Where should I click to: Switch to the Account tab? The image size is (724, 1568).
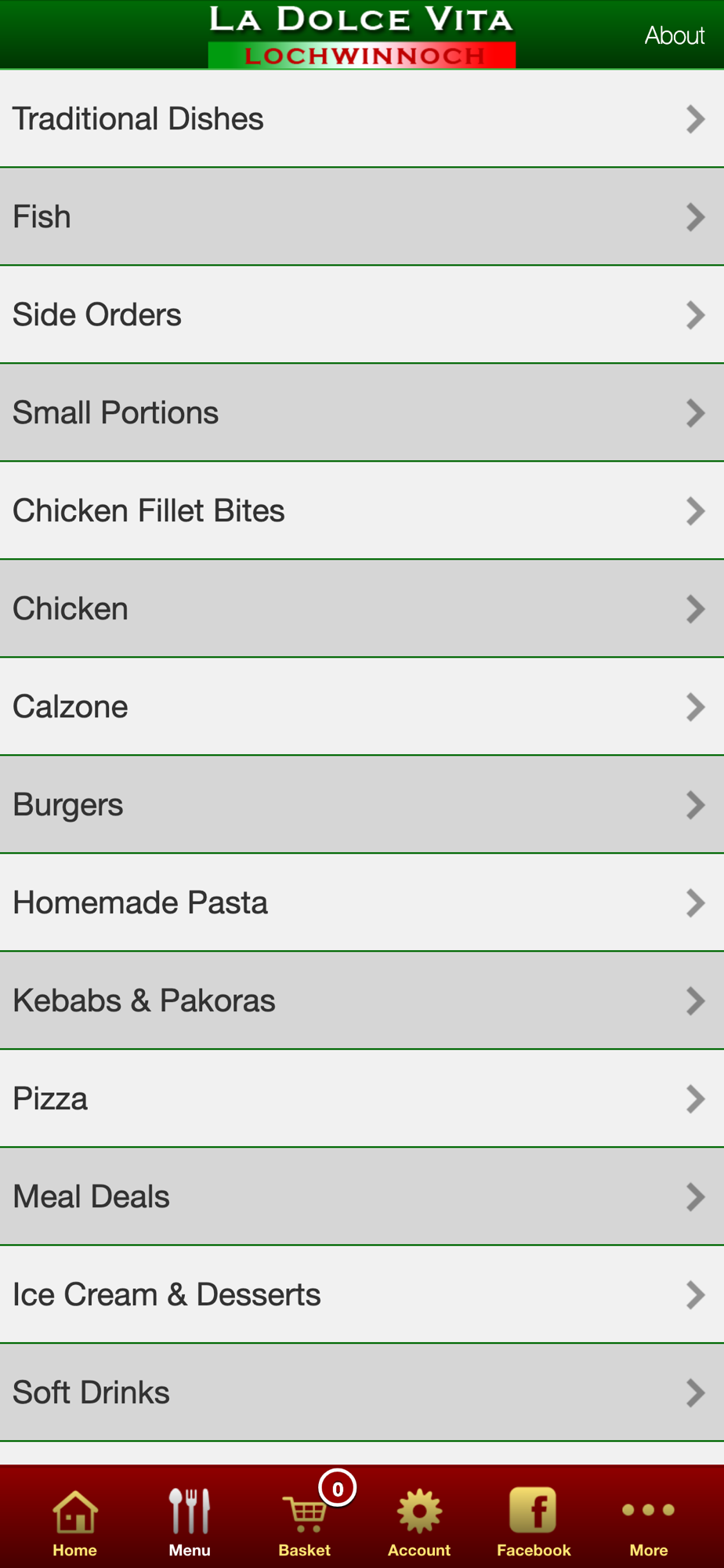pyautogui.click(x=419, y=1522)
